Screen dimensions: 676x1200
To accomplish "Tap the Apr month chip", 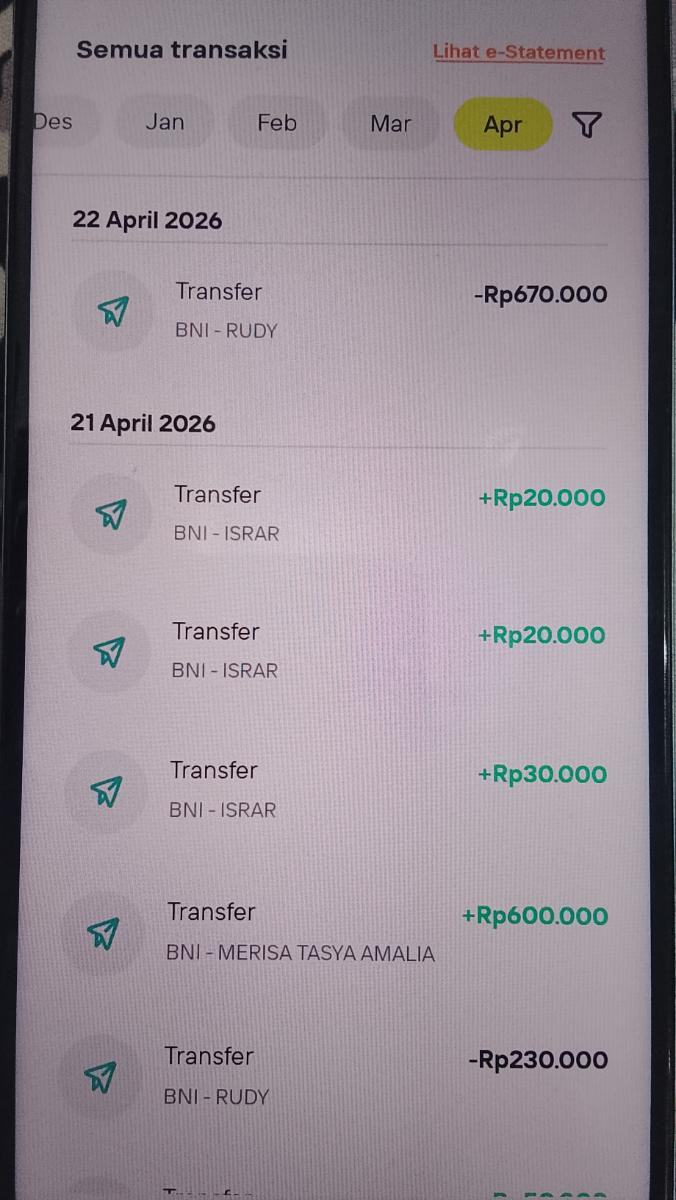I will point(502,125).
